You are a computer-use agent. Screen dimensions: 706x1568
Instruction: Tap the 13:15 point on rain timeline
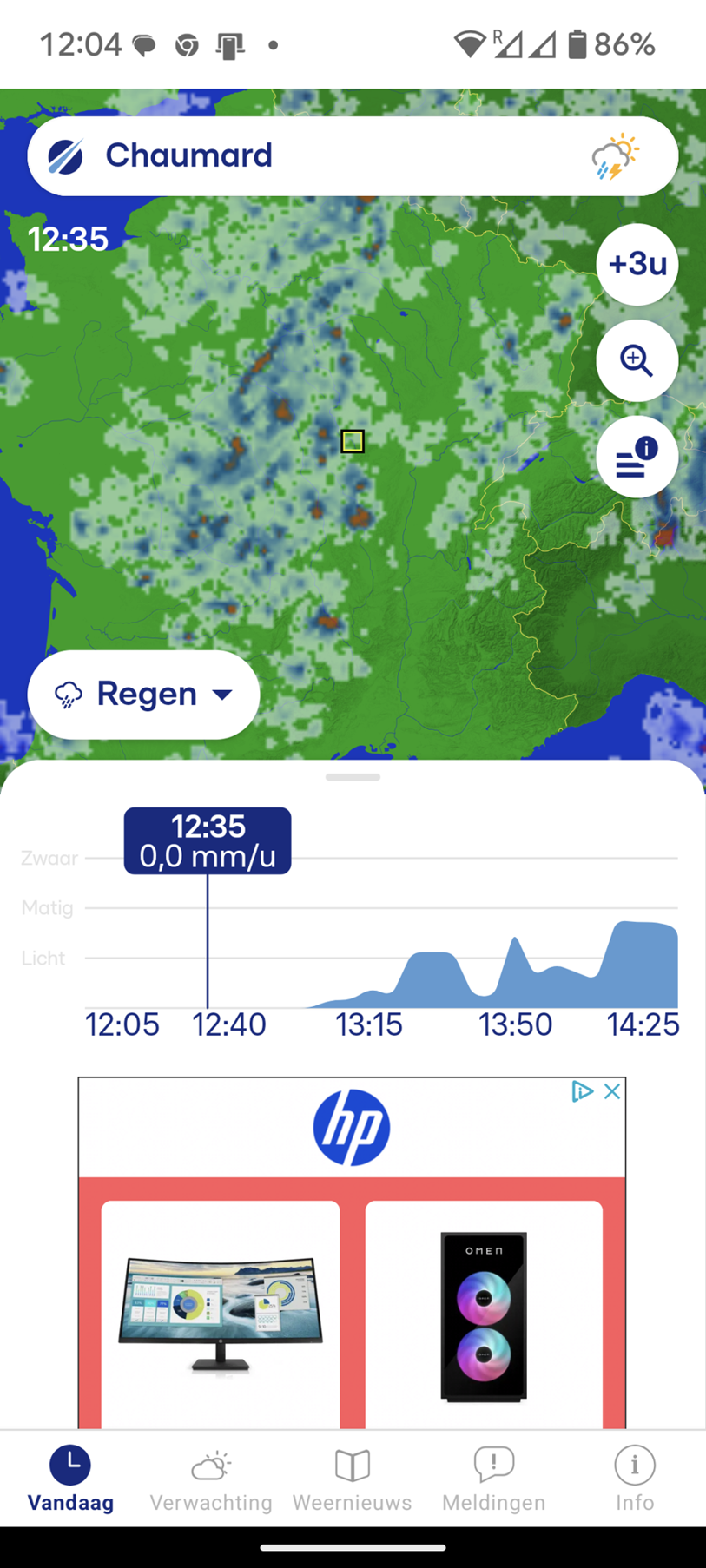click(x=370, y=998)
